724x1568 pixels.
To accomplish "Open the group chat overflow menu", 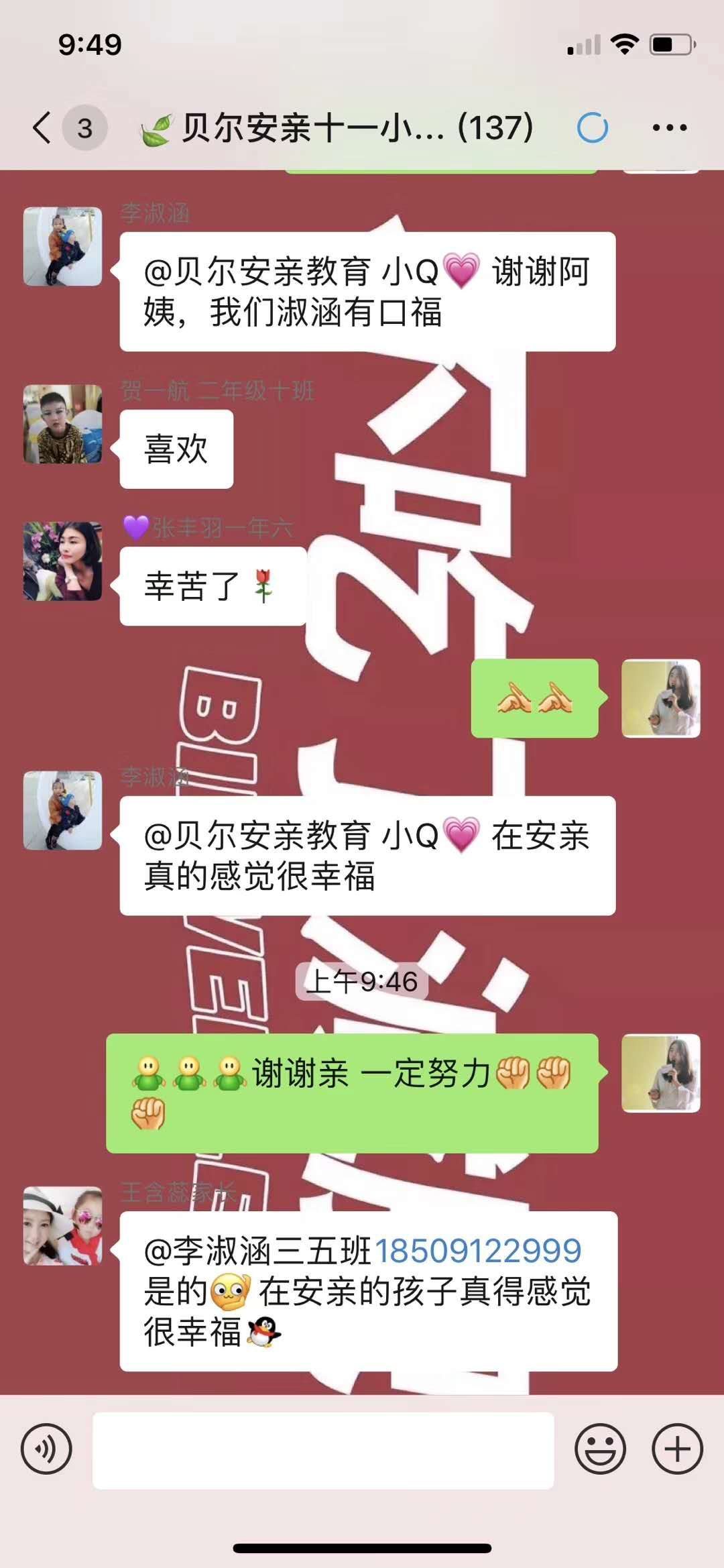I will (x=669, y=127).
